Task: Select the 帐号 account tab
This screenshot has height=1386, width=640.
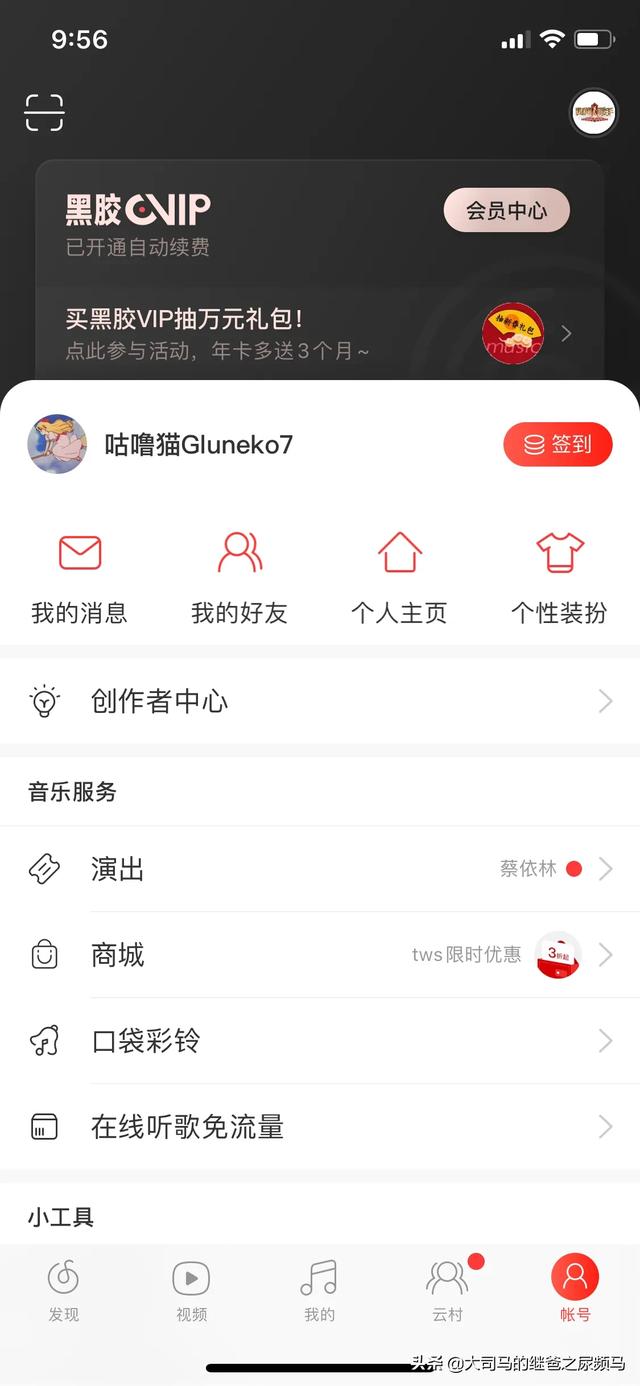Action: 575,1290
